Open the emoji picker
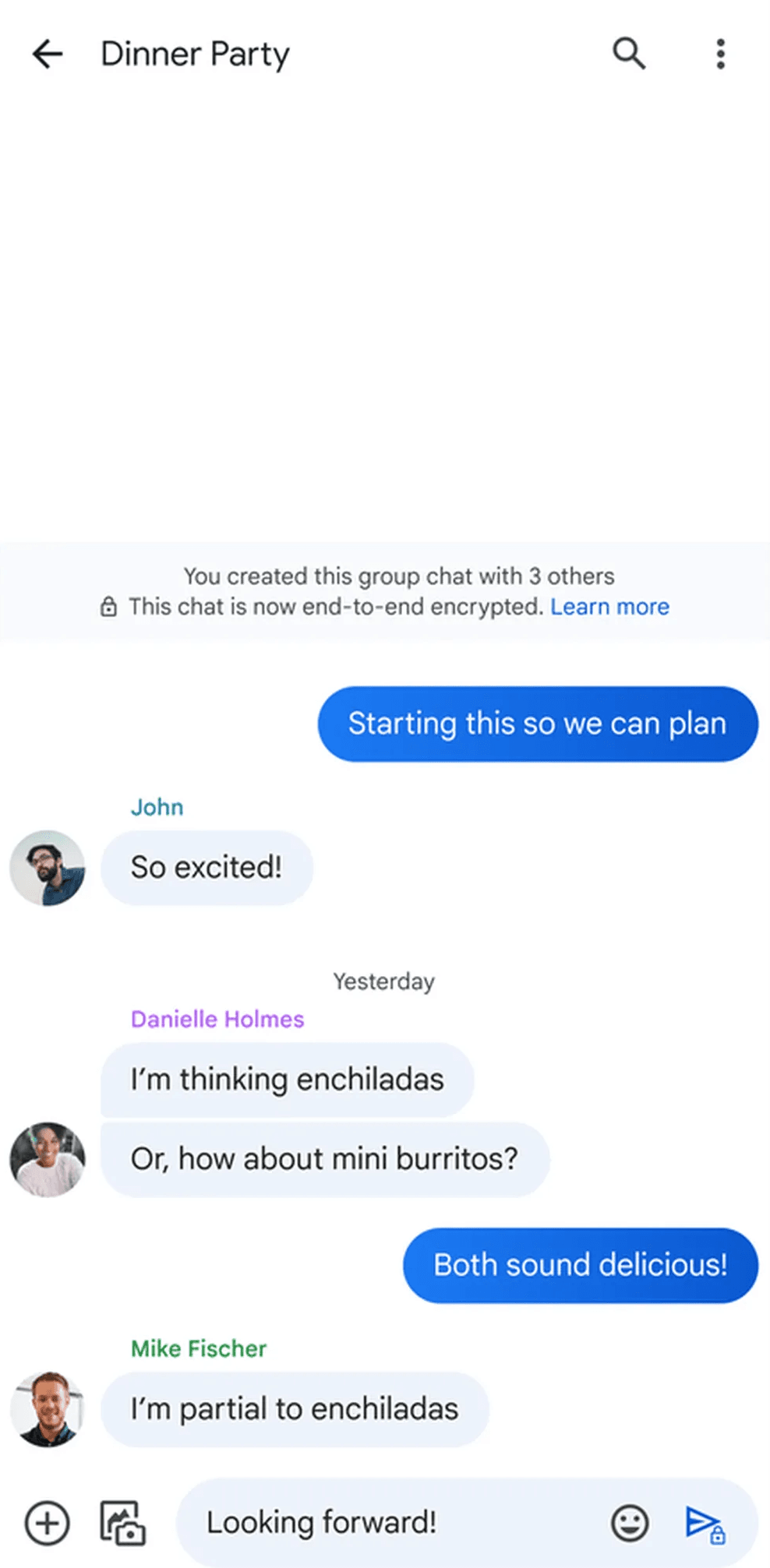 (630, 1523)
